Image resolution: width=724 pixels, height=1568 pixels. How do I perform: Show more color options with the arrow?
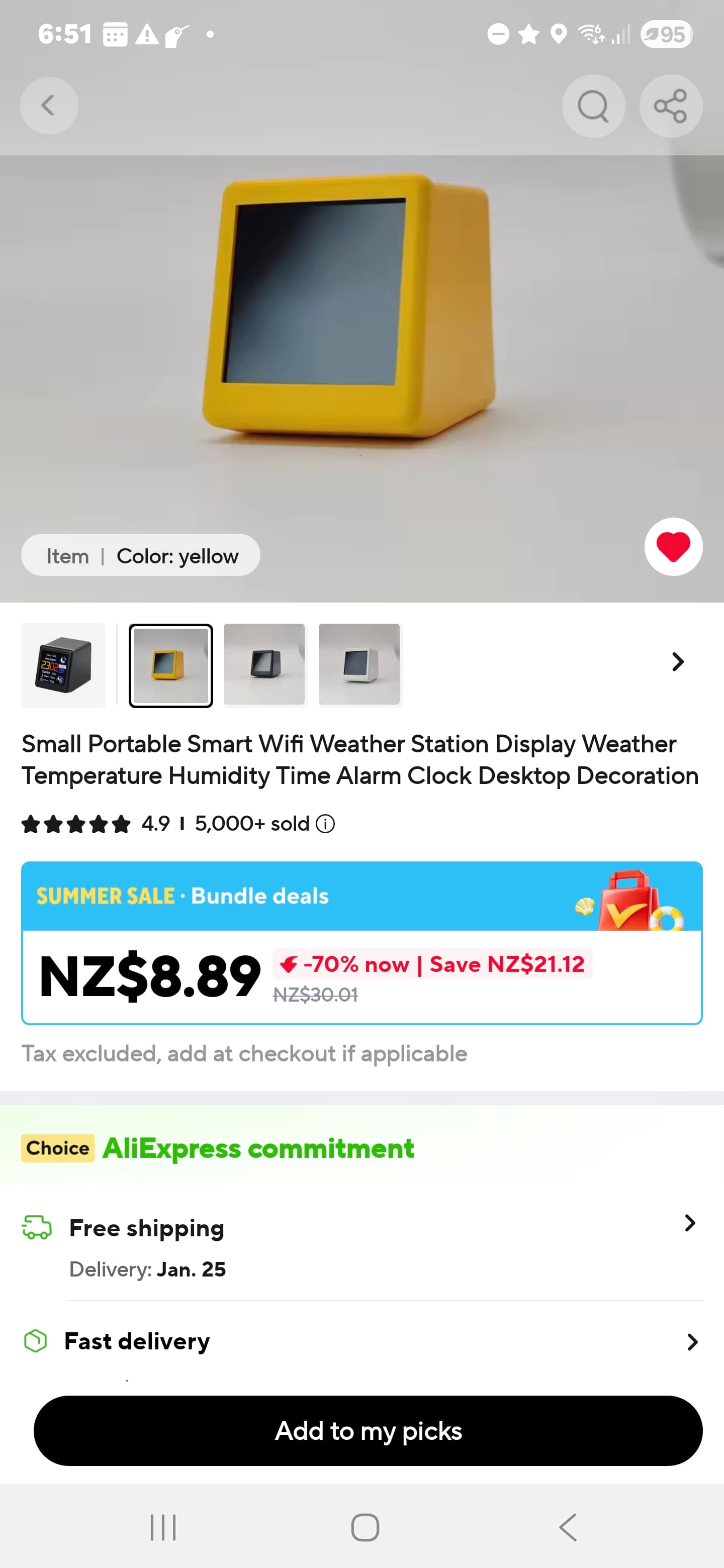pyautogui.click(x=677, y=662)
